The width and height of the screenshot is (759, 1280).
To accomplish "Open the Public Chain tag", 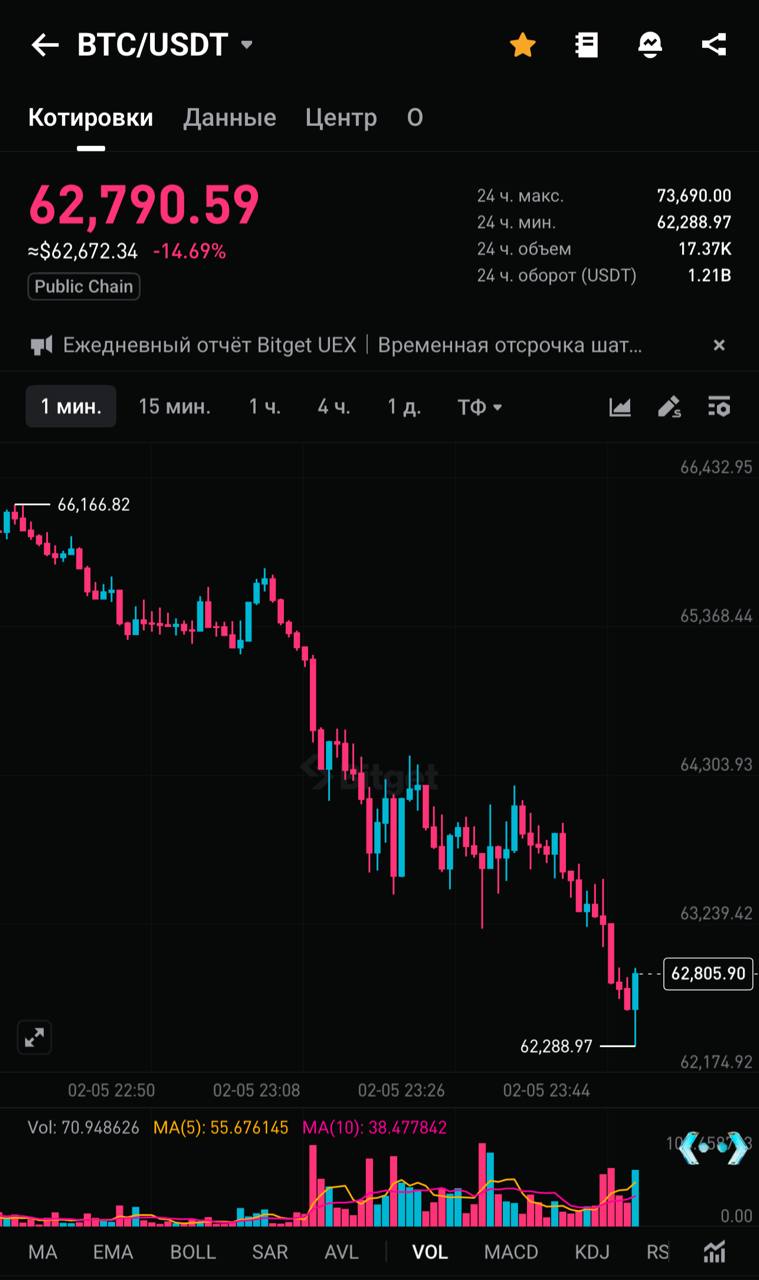I will (x=84, y=286).
